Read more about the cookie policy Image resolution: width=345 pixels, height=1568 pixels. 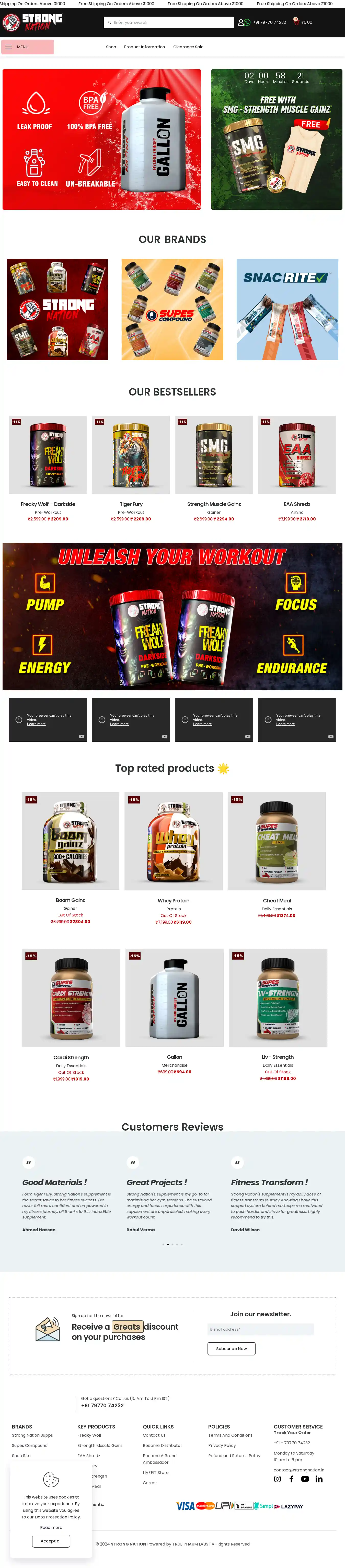(x=51, y=1527)
